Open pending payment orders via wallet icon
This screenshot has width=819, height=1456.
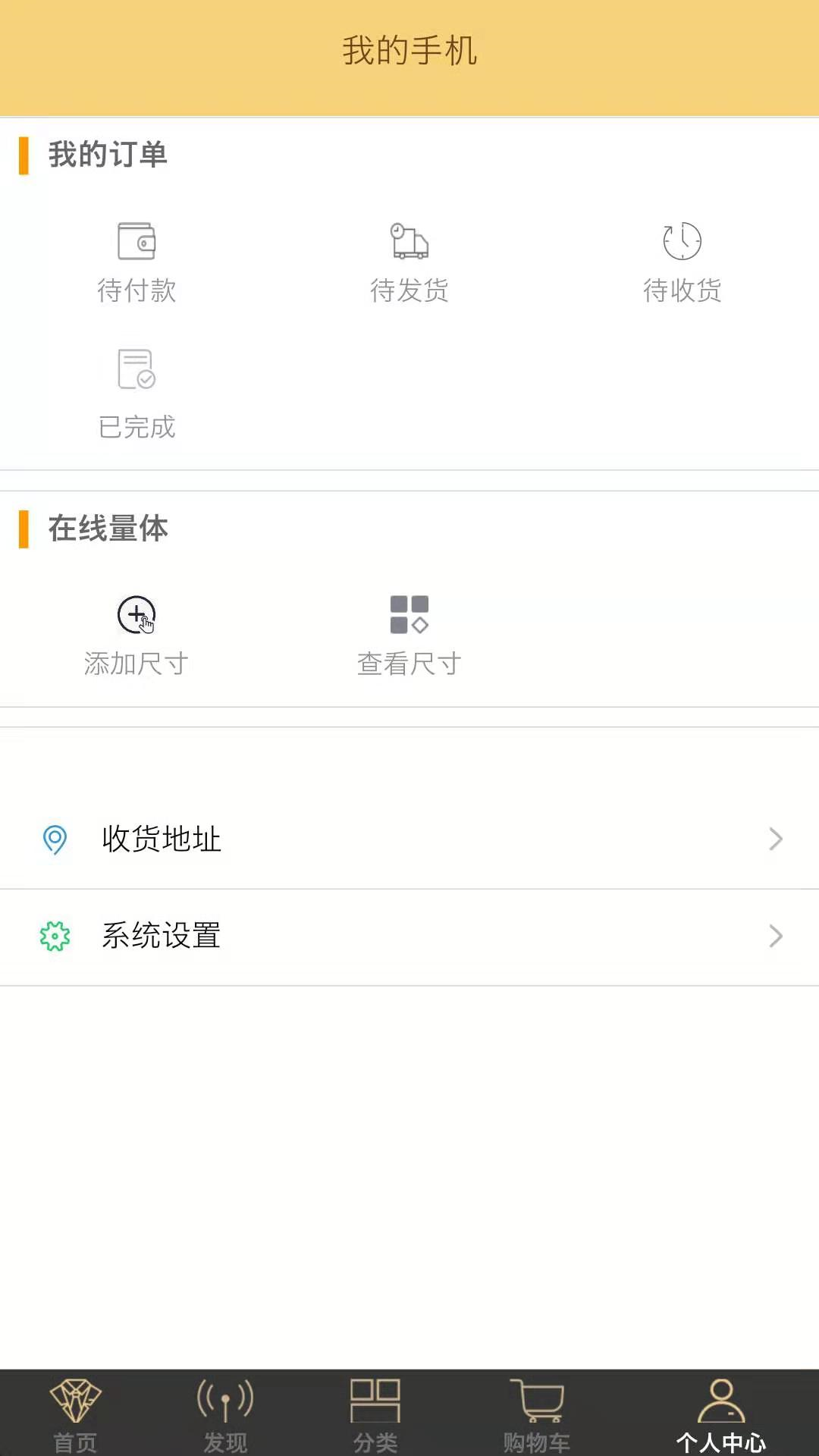point(137,241)
